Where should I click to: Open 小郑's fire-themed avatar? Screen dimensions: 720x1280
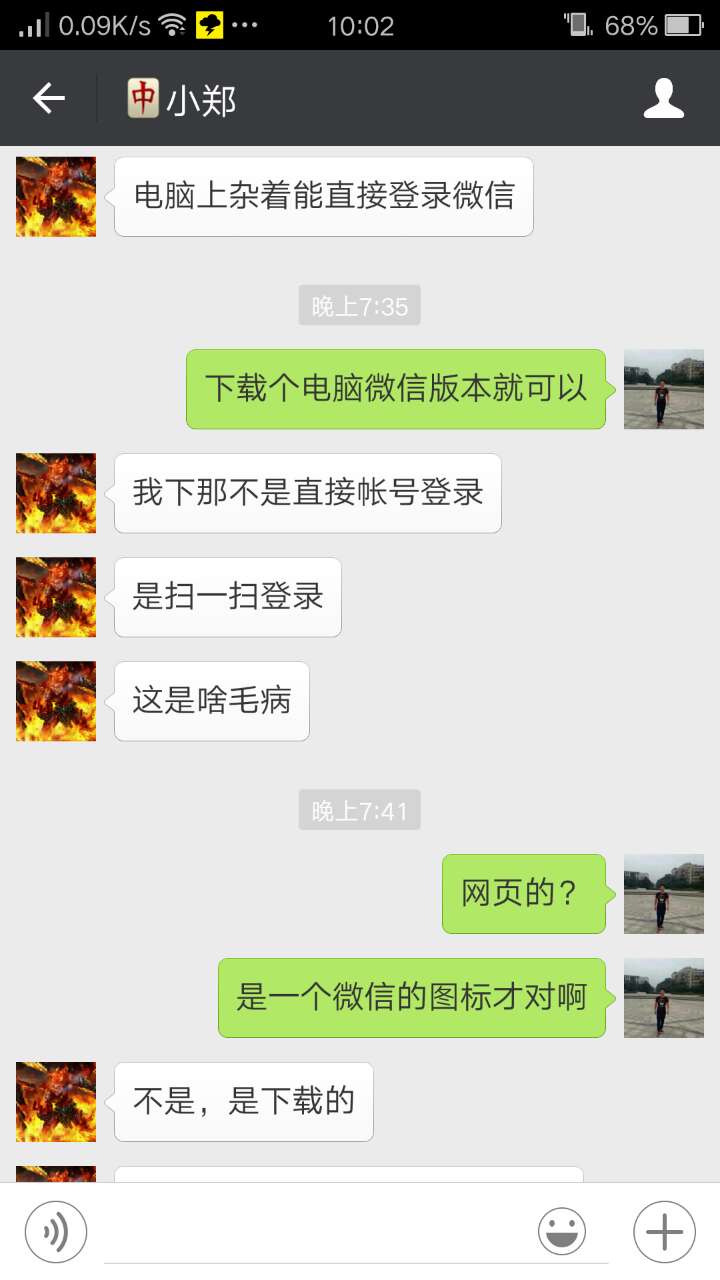[x=55, y=197]
